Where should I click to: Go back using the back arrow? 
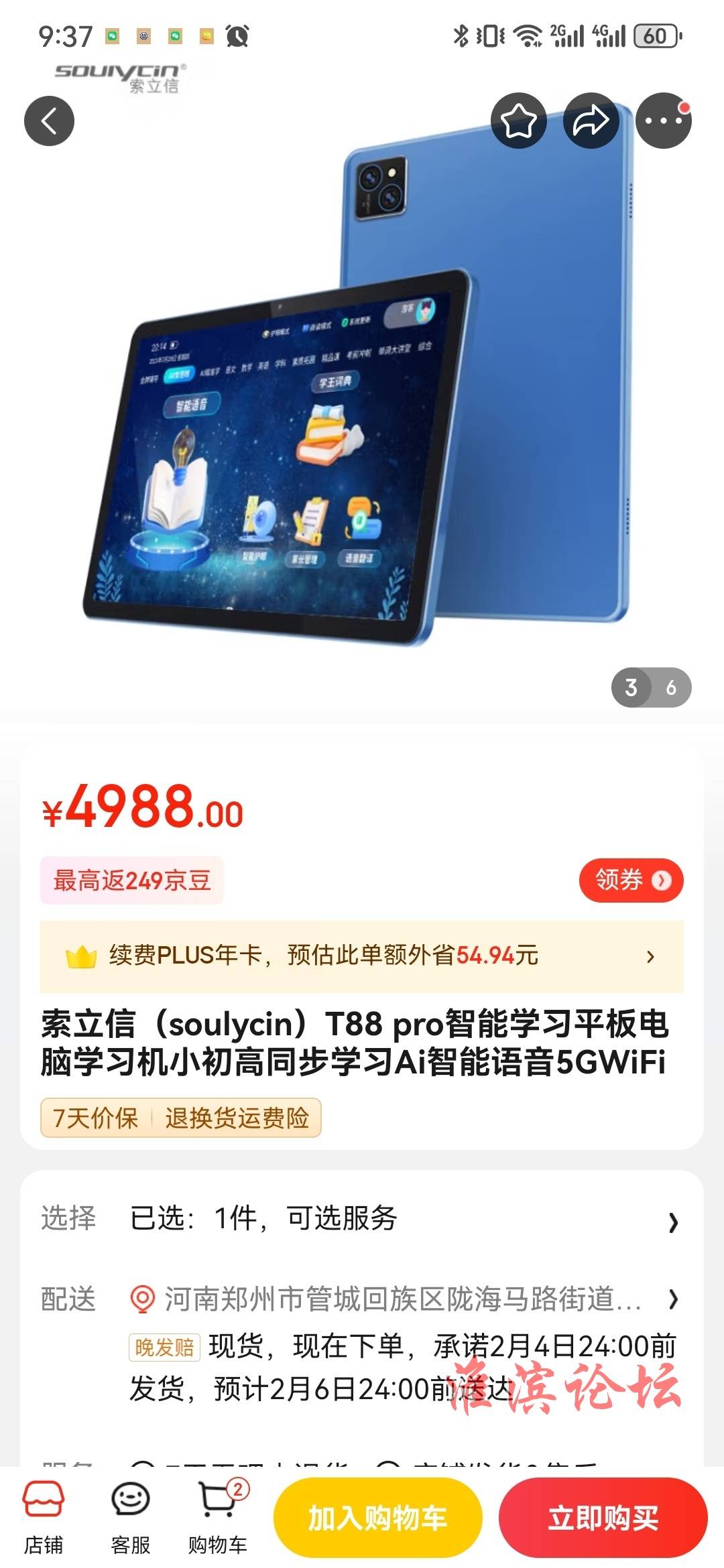pos(49,121)
